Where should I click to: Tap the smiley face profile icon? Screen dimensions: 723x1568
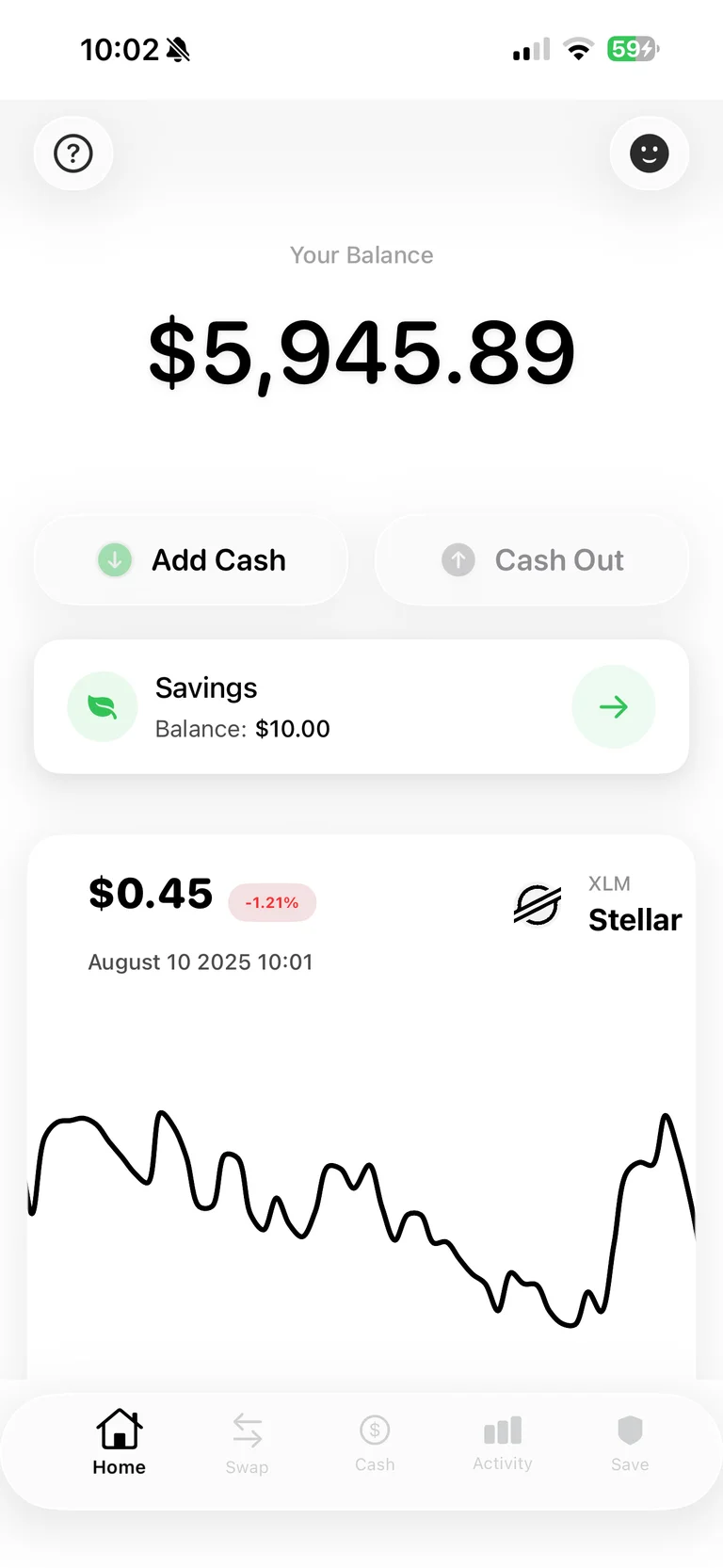[x=649, y=153]
